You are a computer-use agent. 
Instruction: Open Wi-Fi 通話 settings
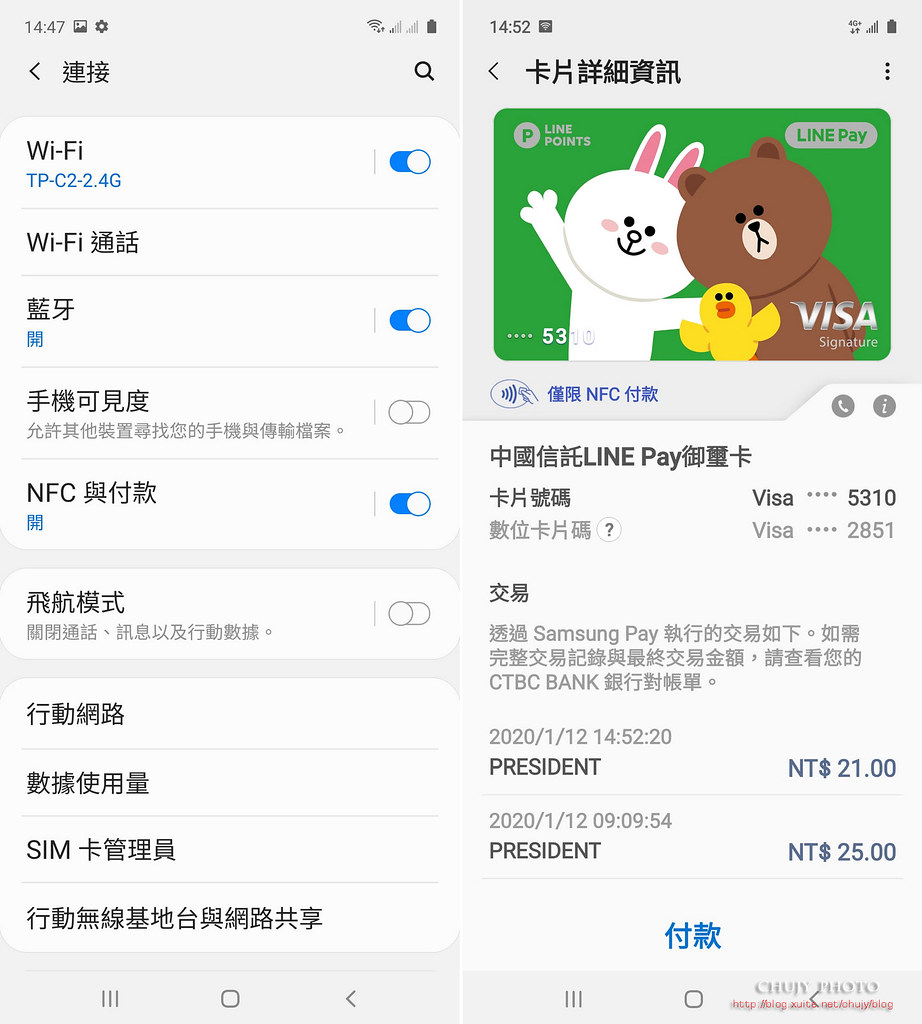tap(230, 242)
